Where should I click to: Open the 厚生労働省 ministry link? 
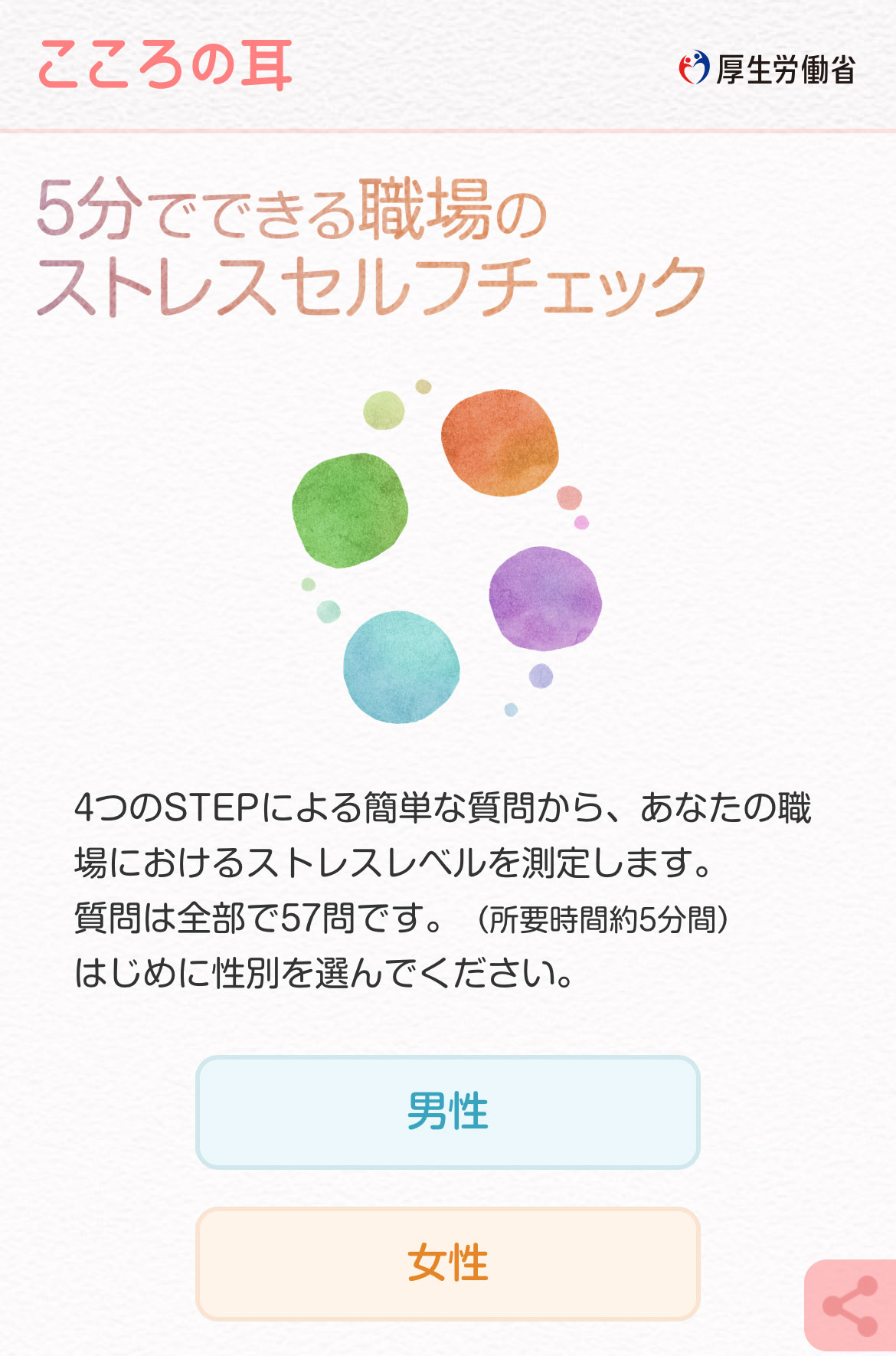coord(767,69)
